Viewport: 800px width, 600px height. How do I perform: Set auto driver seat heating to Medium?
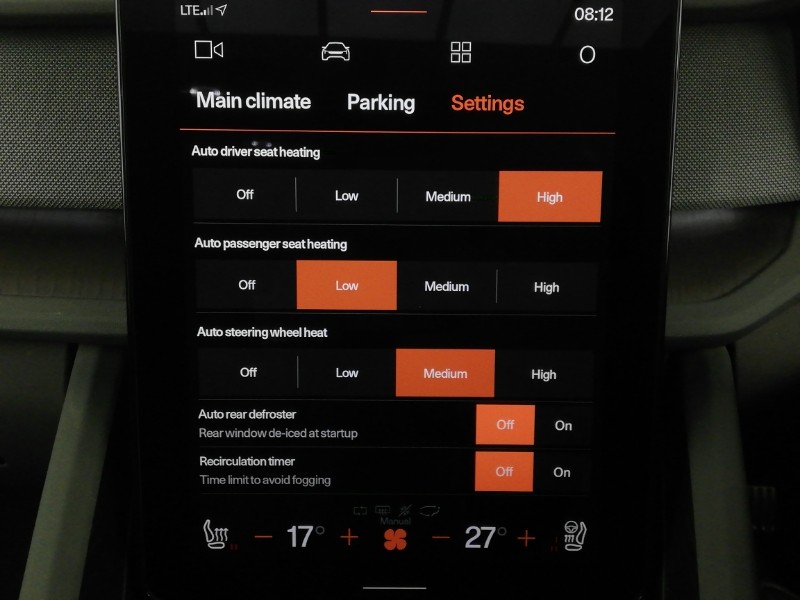click(x=447, y=197)
